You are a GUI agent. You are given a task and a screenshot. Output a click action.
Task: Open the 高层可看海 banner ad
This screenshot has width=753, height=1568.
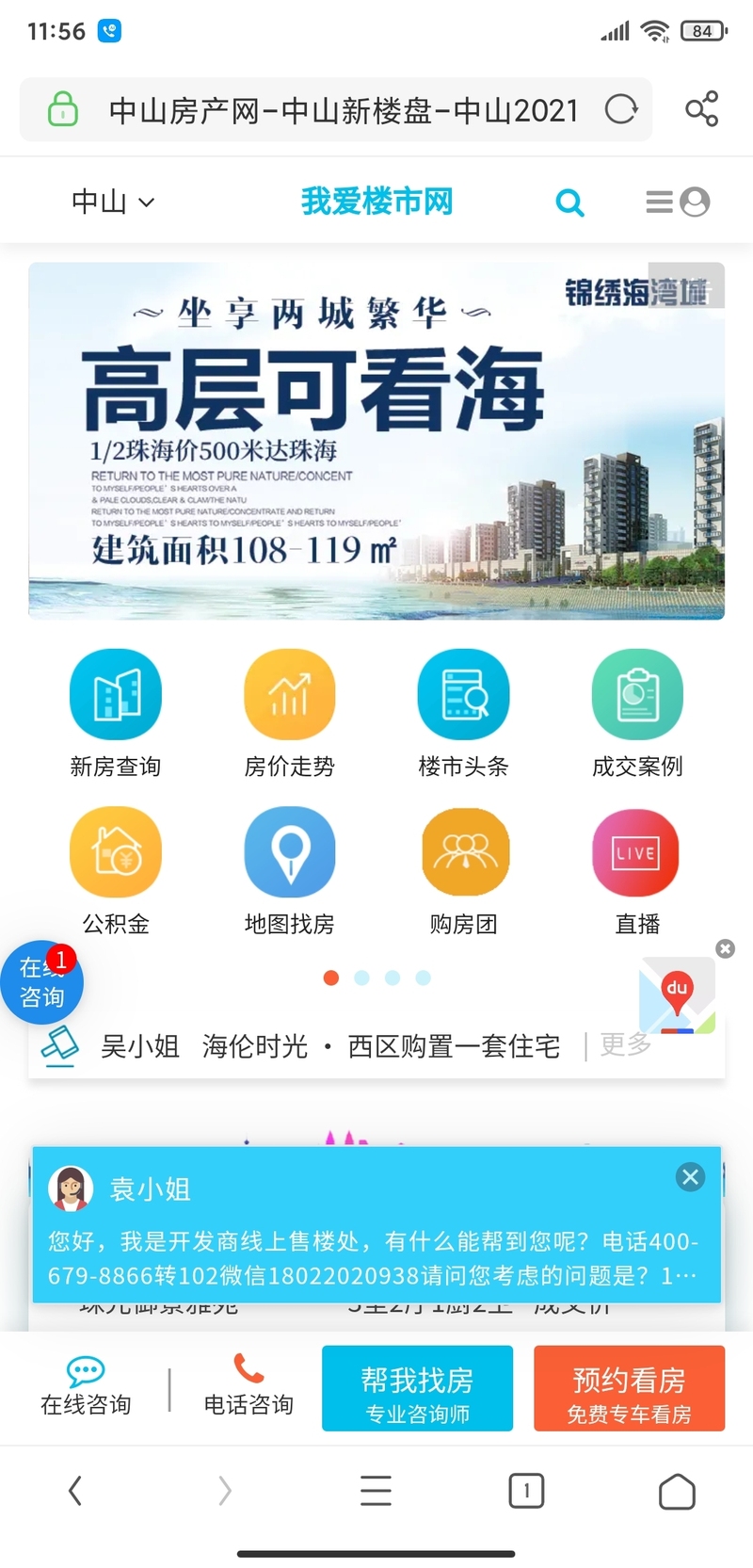[x=376, y=441]
